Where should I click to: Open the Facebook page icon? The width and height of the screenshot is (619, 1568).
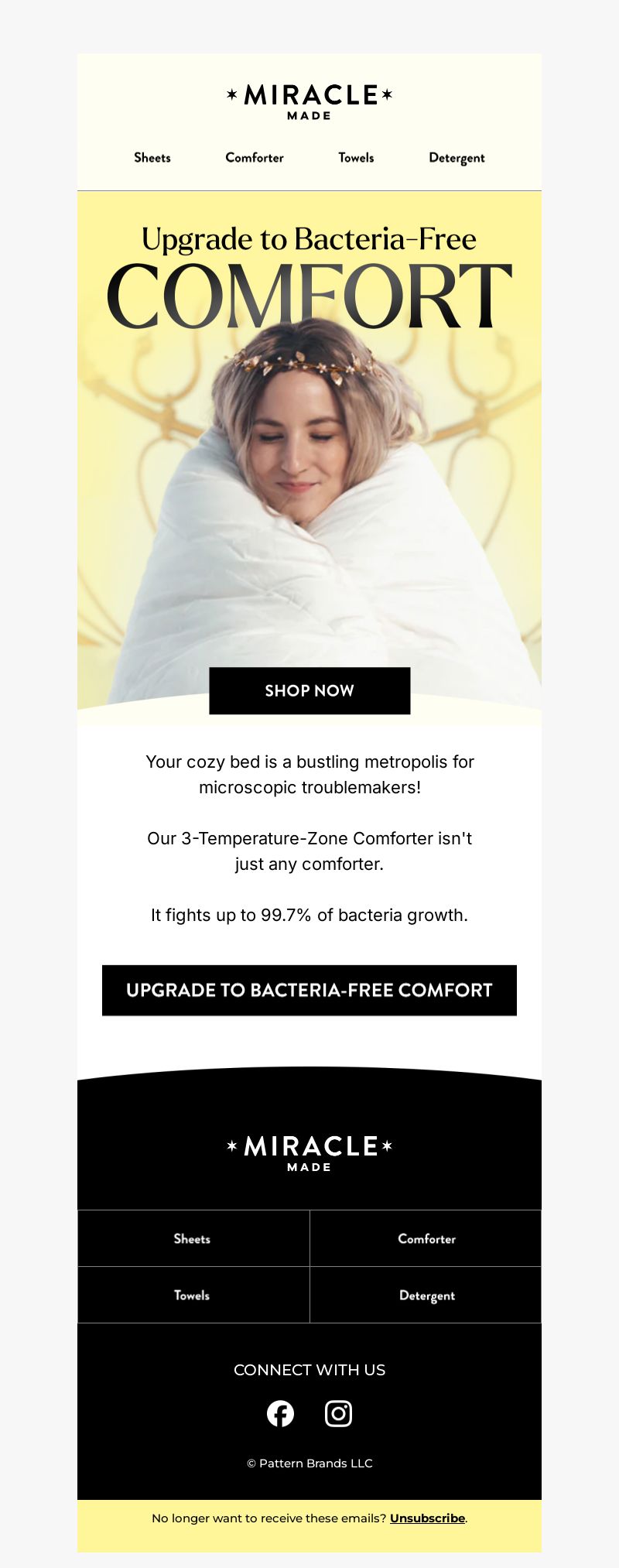[280, 1413]
